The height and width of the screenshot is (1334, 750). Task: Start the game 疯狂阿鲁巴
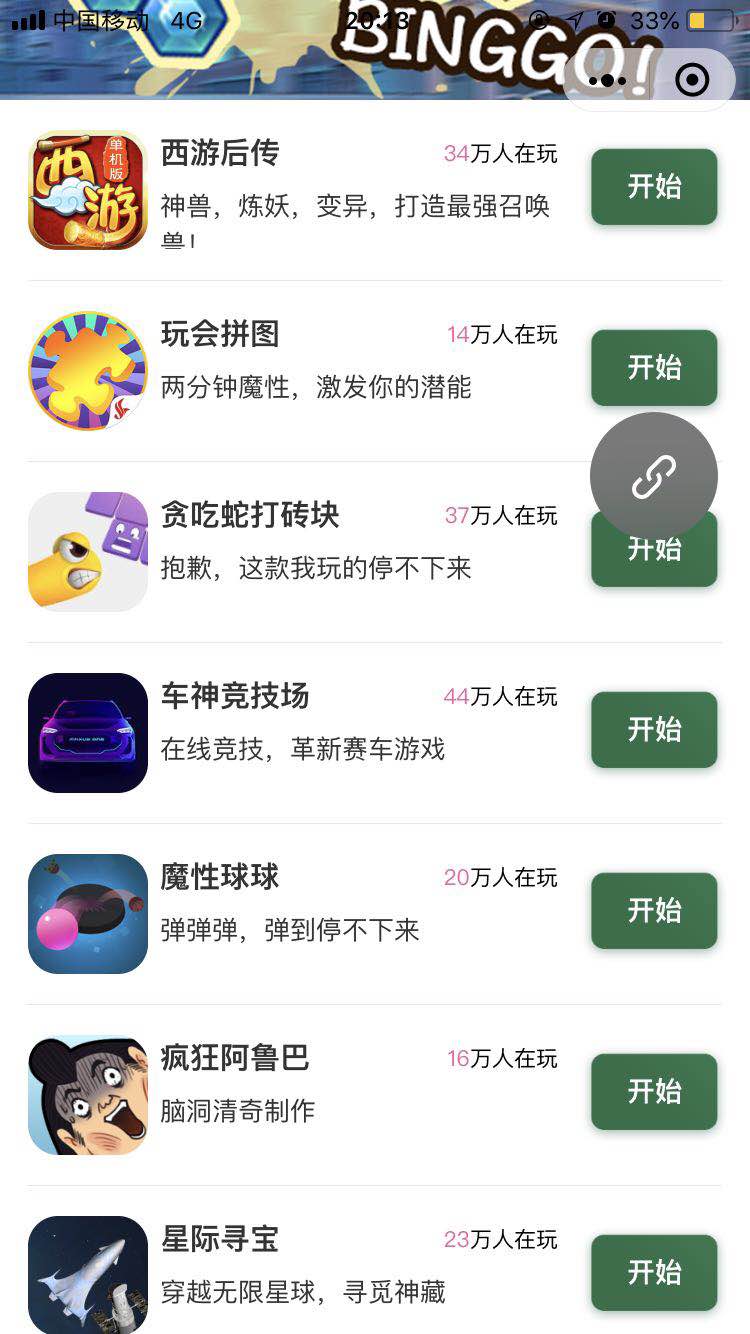pyautogui.click(x=654, y=1092)
